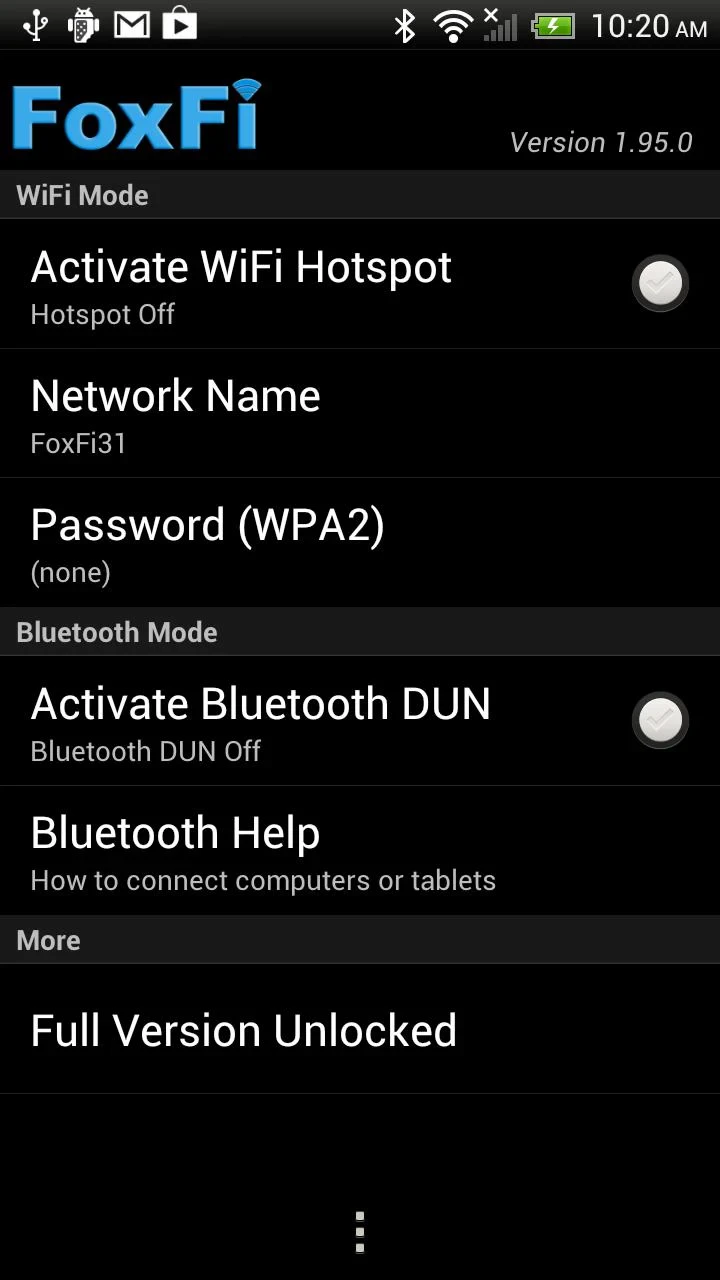Open Bluetooth Help
This screenshot has width=720, height=1280.
click(x=360, y=851)
